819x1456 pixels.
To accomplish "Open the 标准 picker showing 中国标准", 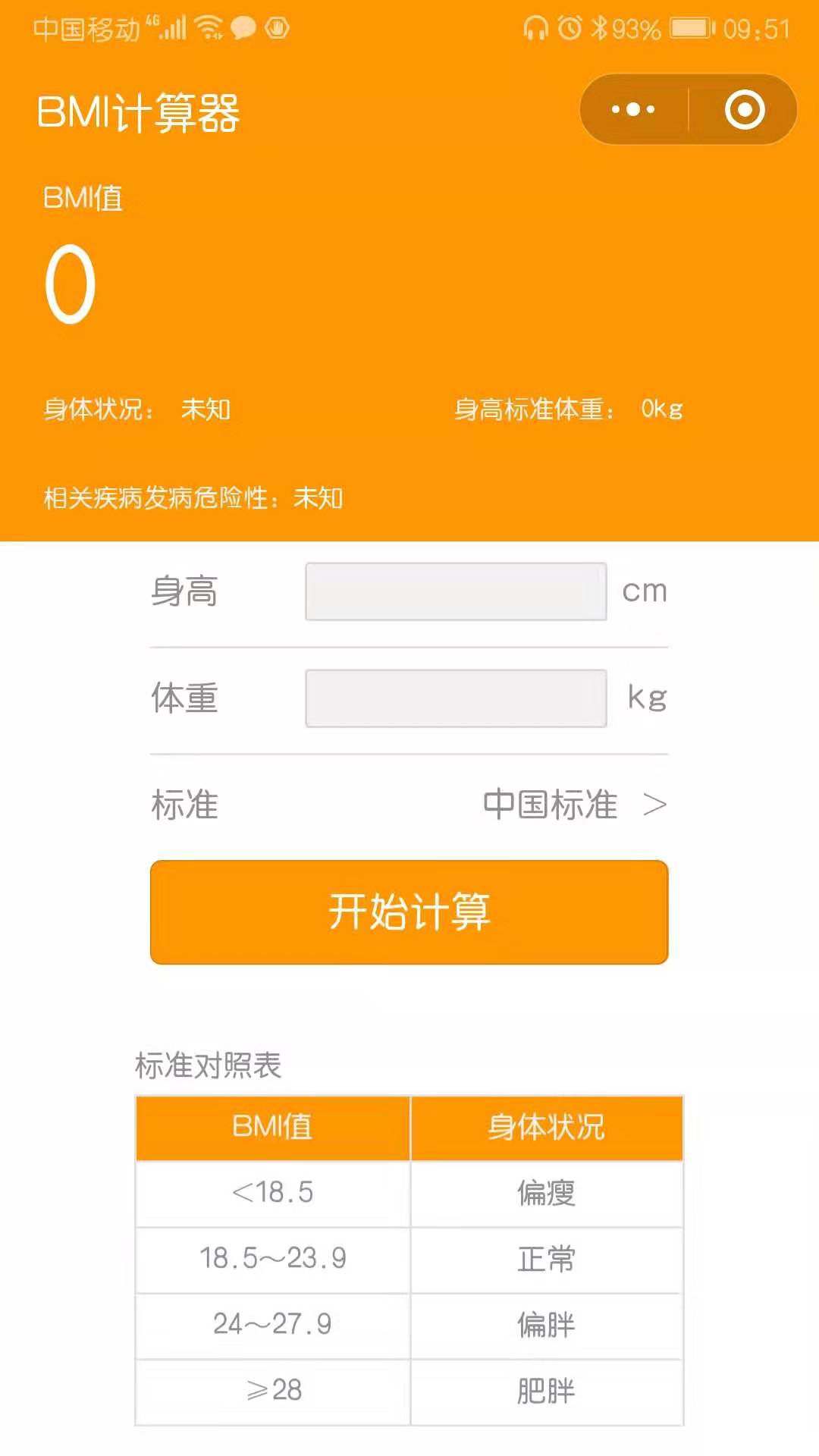I will (574, 805).
